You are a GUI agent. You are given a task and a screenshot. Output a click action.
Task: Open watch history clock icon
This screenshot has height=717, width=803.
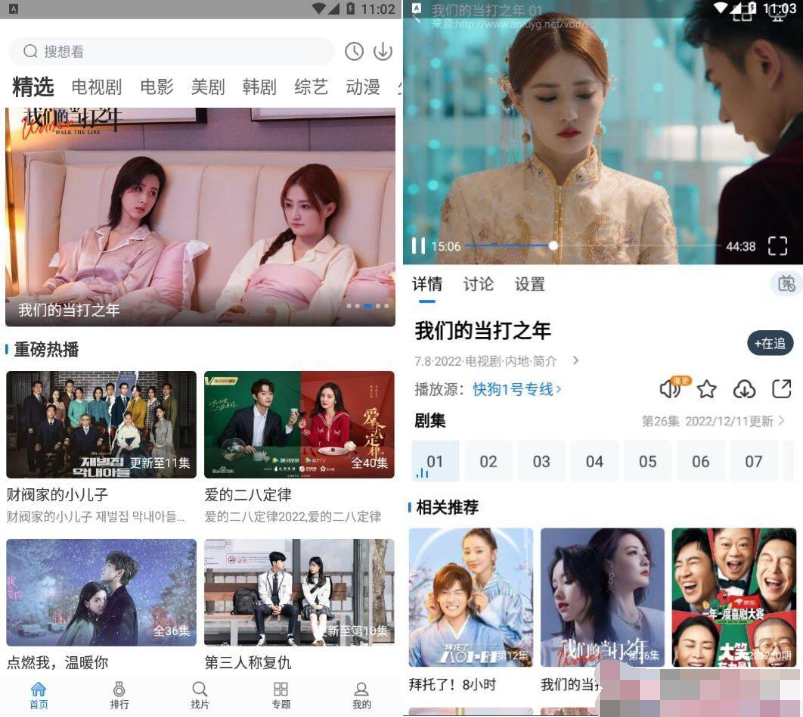[354, 51]
